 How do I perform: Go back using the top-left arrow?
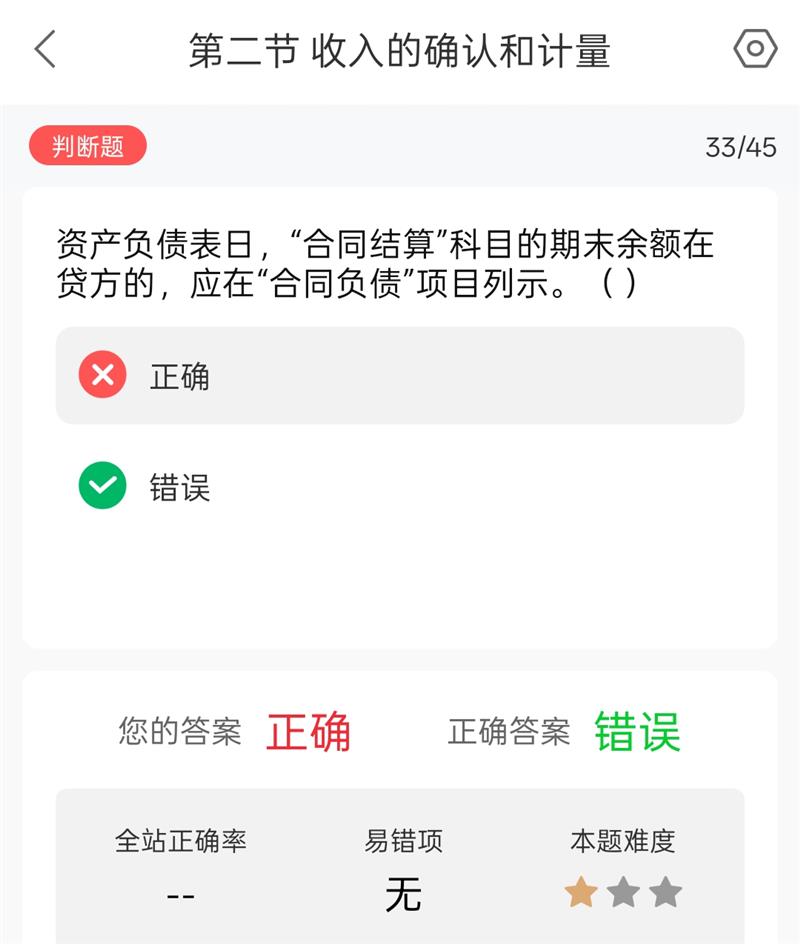coord(45,49)
